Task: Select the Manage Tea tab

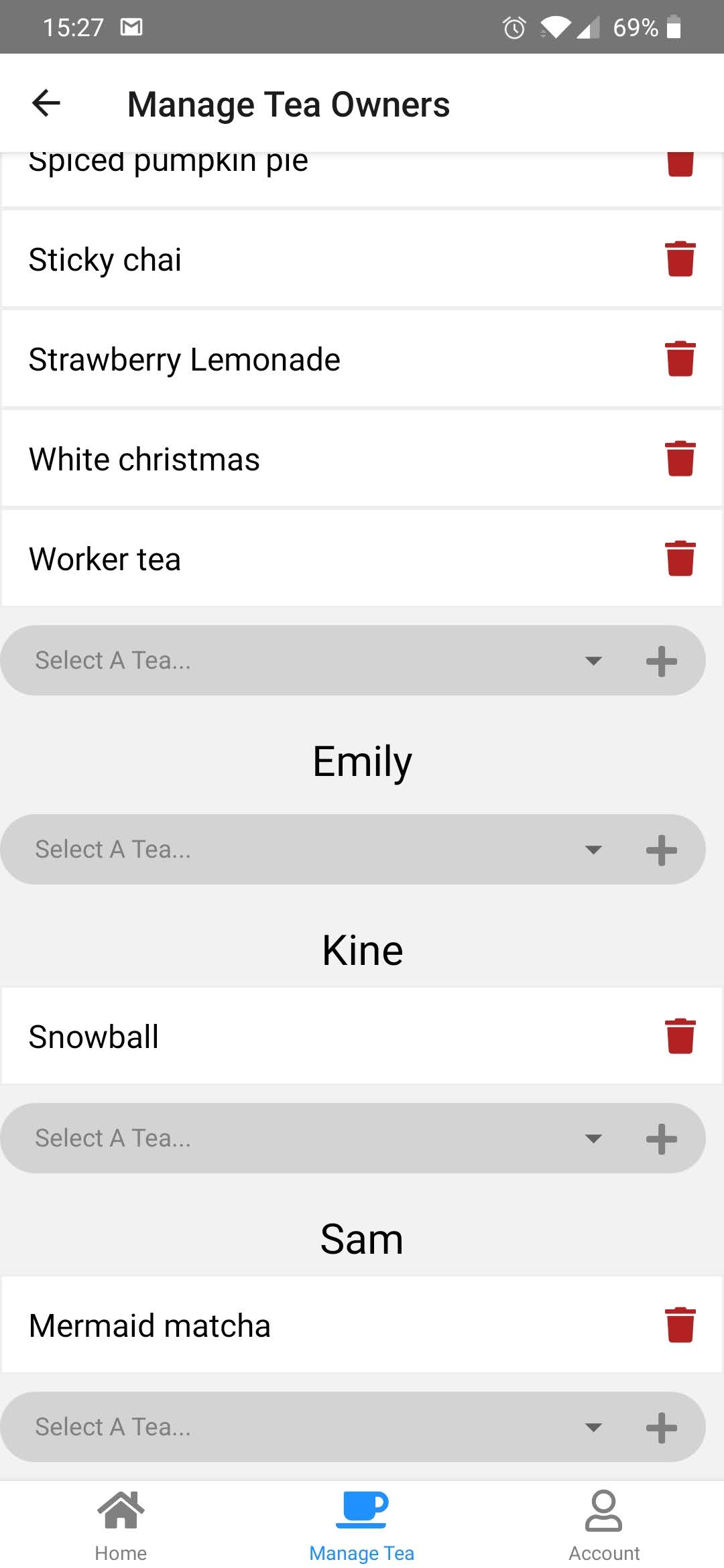Action: tap(361, 1523)
